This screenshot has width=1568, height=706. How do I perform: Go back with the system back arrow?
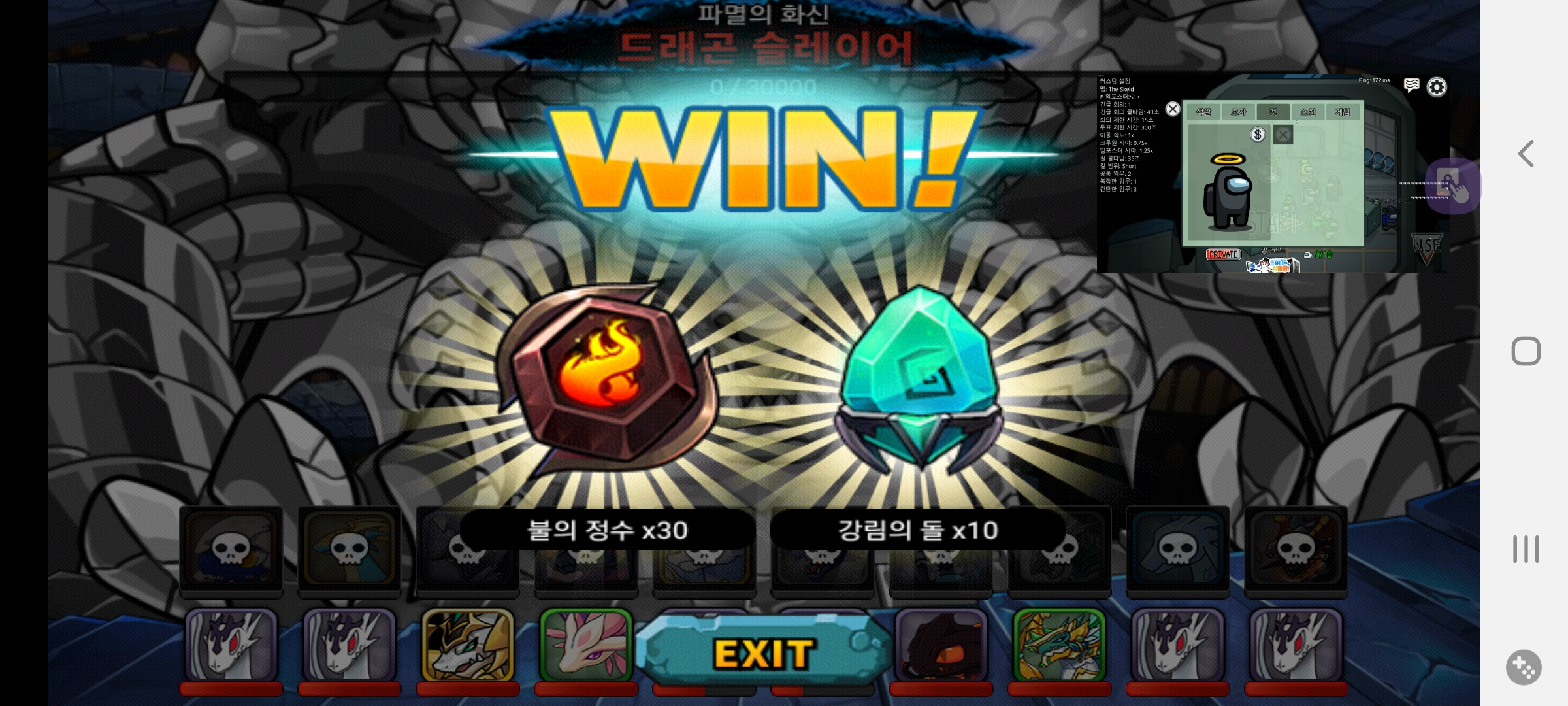[1526, 154]
